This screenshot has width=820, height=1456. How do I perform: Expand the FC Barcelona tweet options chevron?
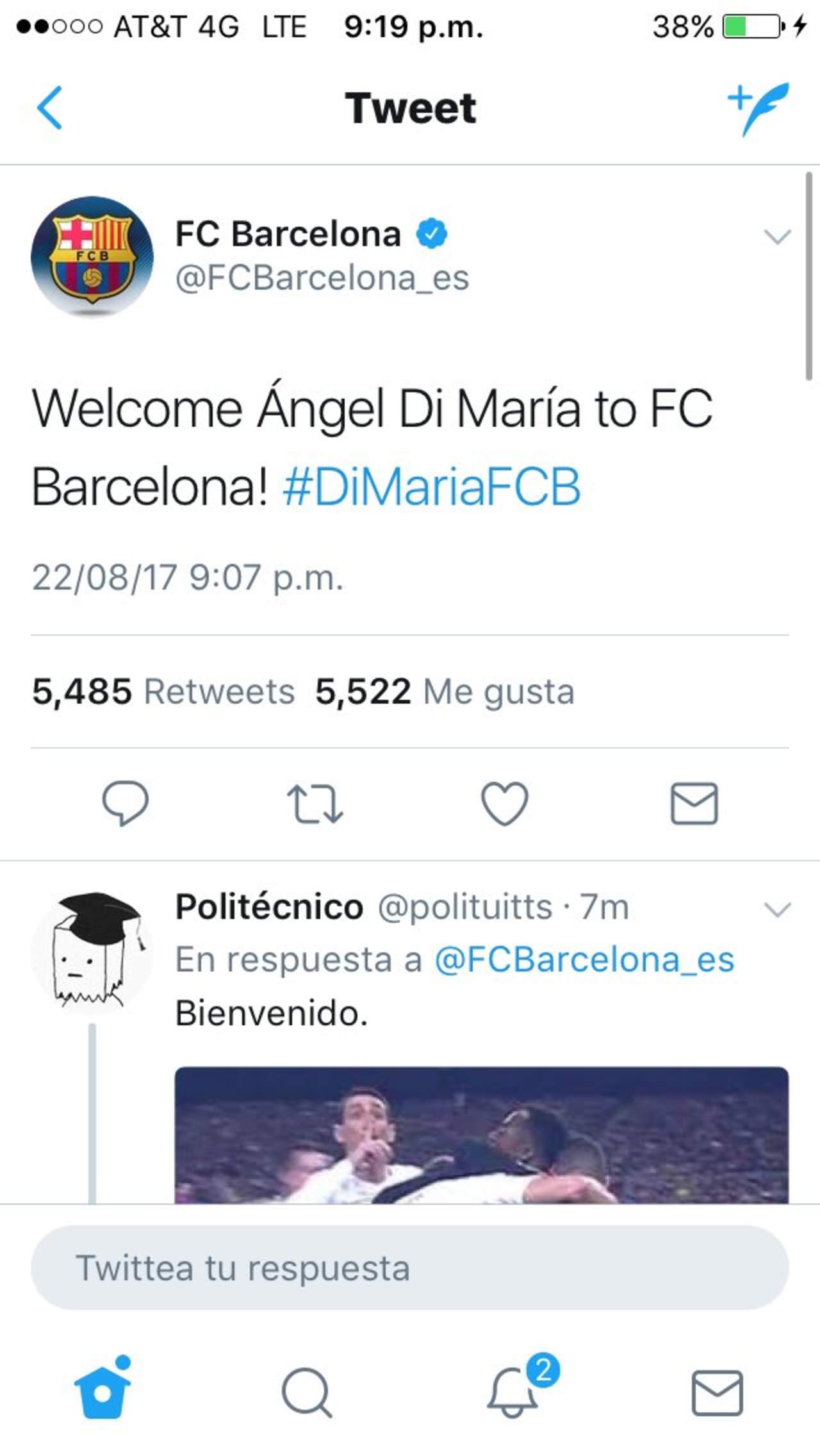coord(777,238)
